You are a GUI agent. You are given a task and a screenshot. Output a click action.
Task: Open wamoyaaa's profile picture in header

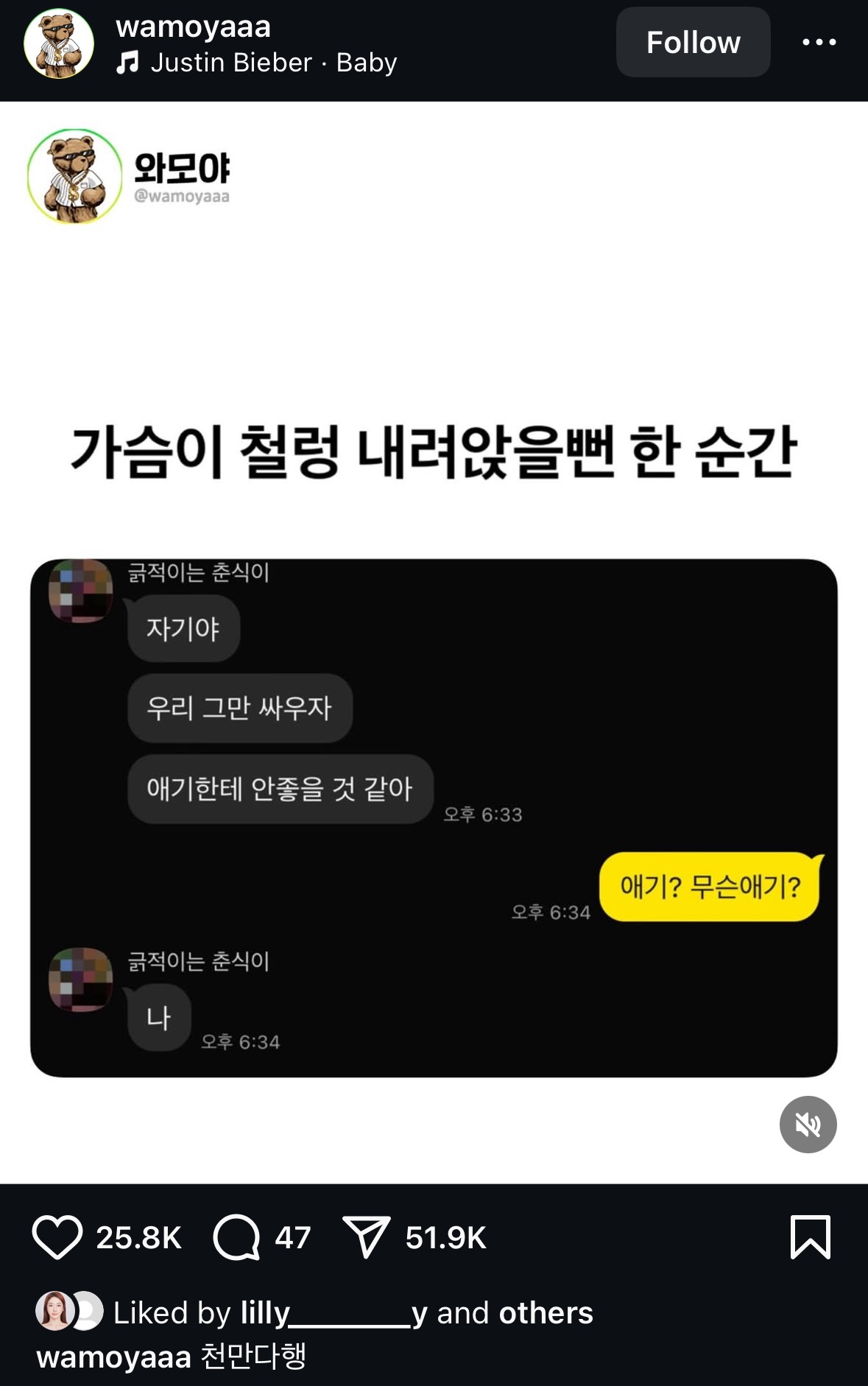click(x=59, y=43)
